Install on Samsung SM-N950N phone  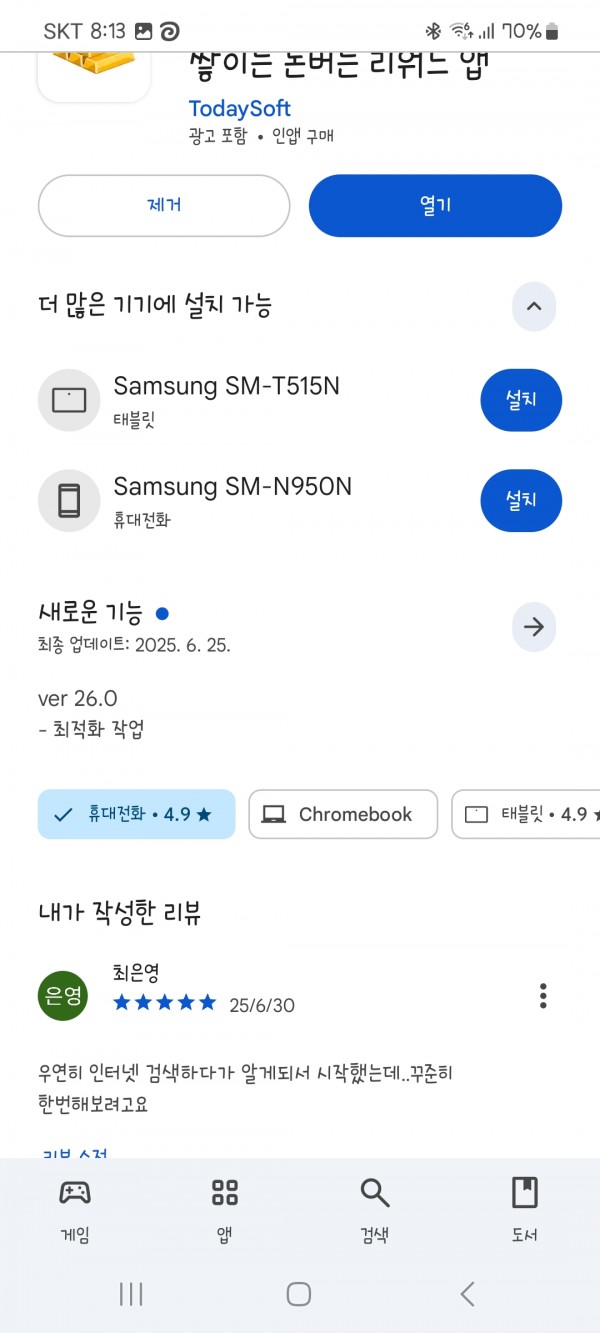click(x=521, y=500)
